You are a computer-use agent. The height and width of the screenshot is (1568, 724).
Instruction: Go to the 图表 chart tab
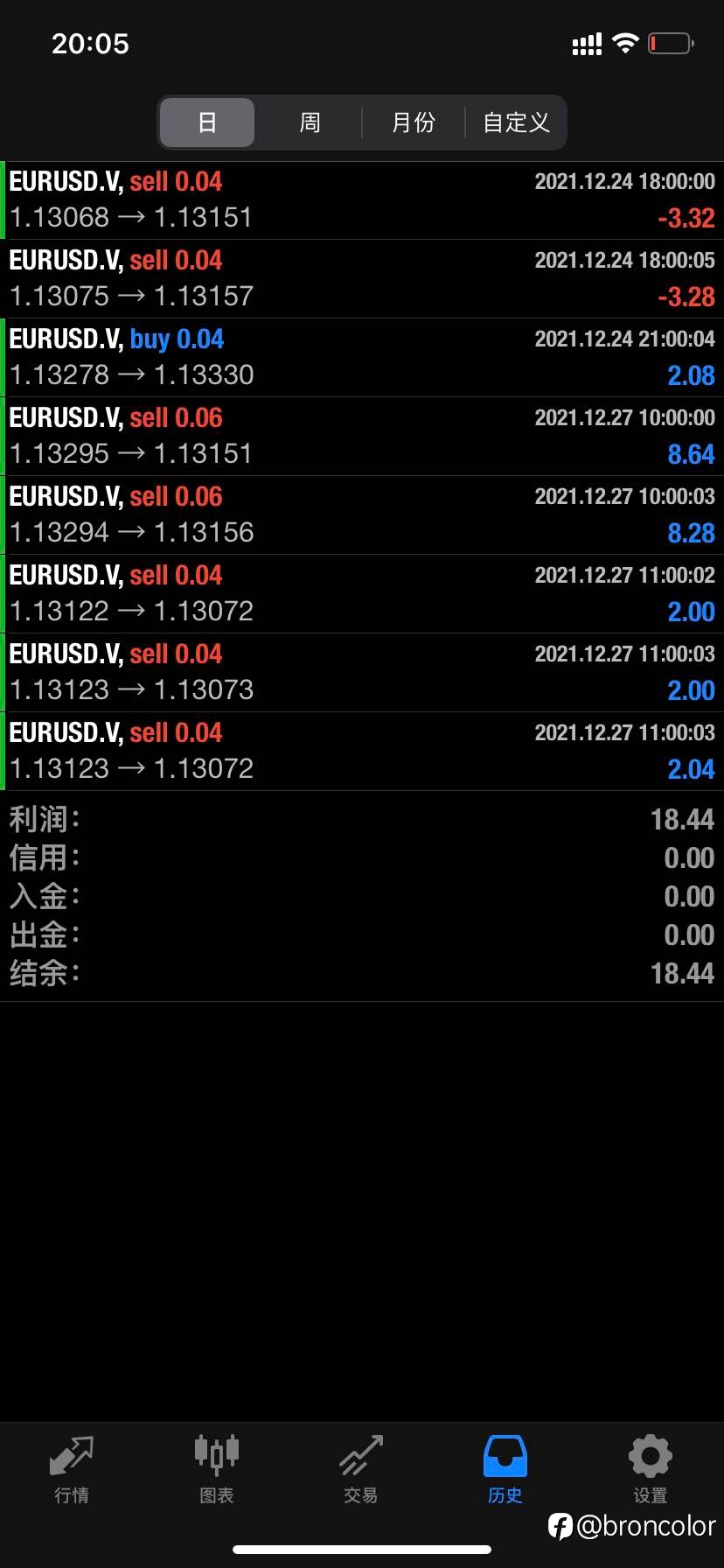point(217,1470)
